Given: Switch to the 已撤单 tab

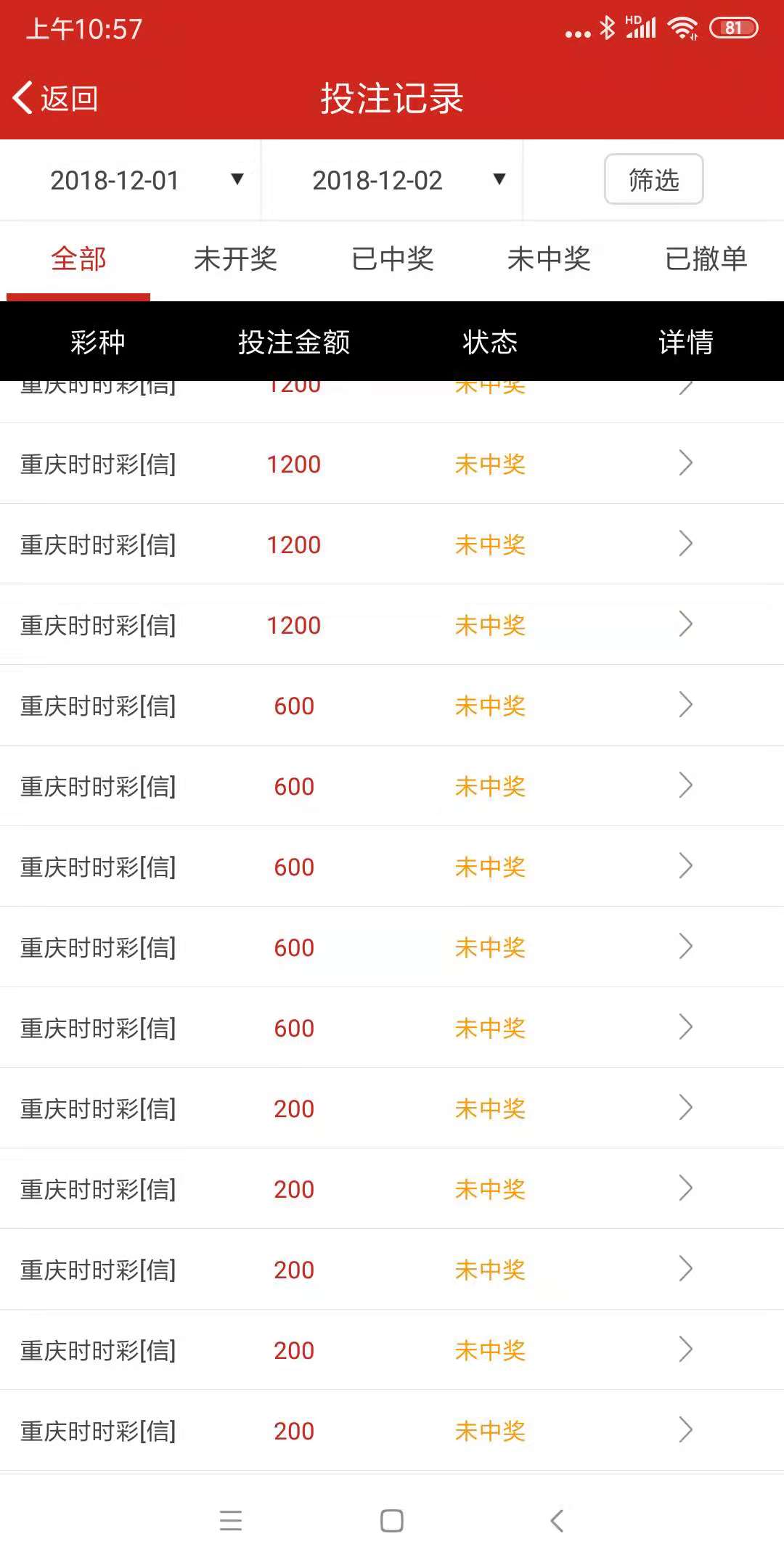Looking at the screenshot, I should point(706,259).
